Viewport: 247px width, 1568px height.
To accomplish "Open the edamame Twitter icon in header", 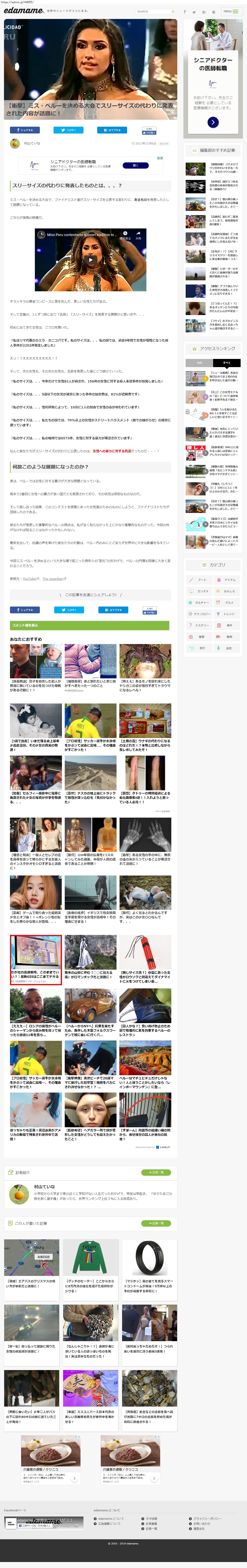I will tap(194, 12).
